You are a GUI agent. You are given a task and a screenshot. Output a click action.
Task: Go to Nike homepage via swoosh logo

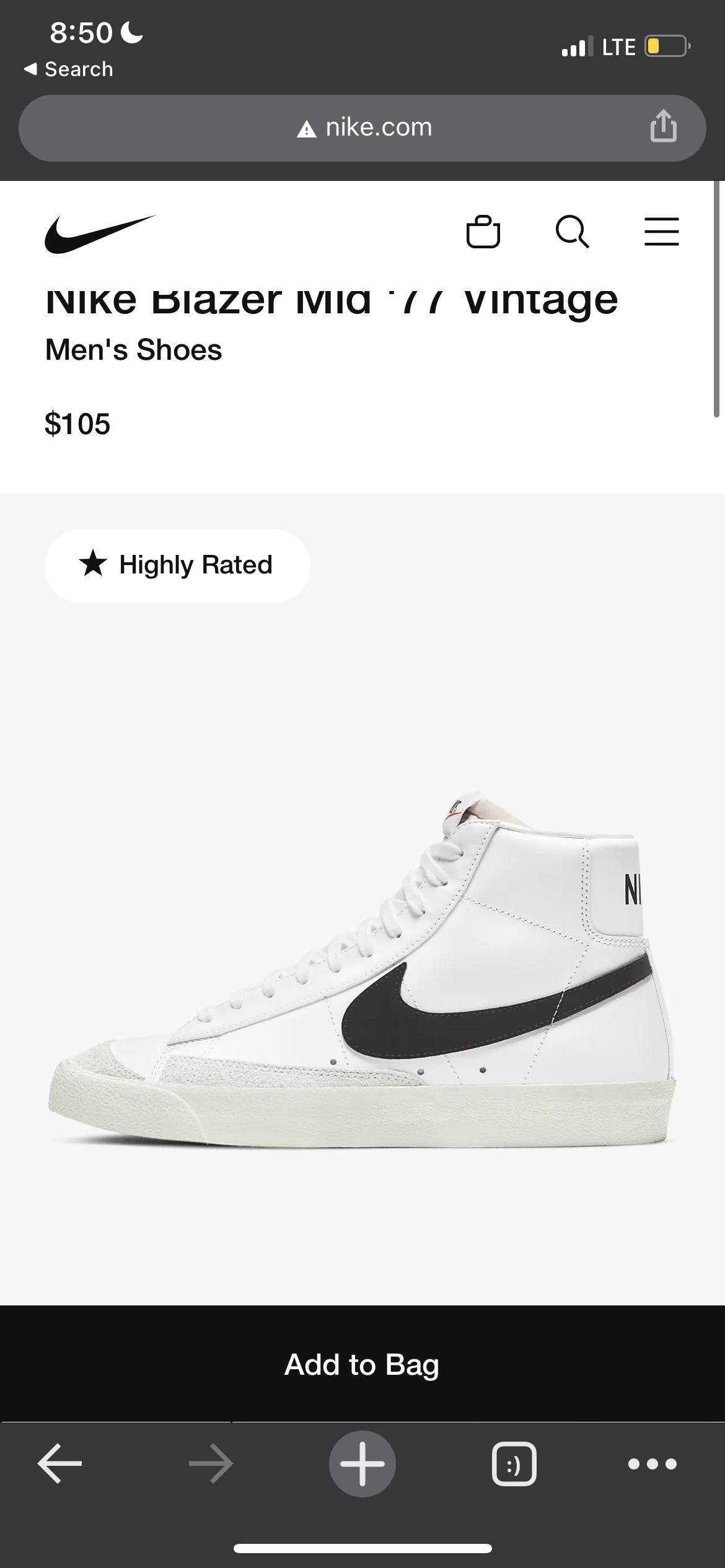[100, 234]
